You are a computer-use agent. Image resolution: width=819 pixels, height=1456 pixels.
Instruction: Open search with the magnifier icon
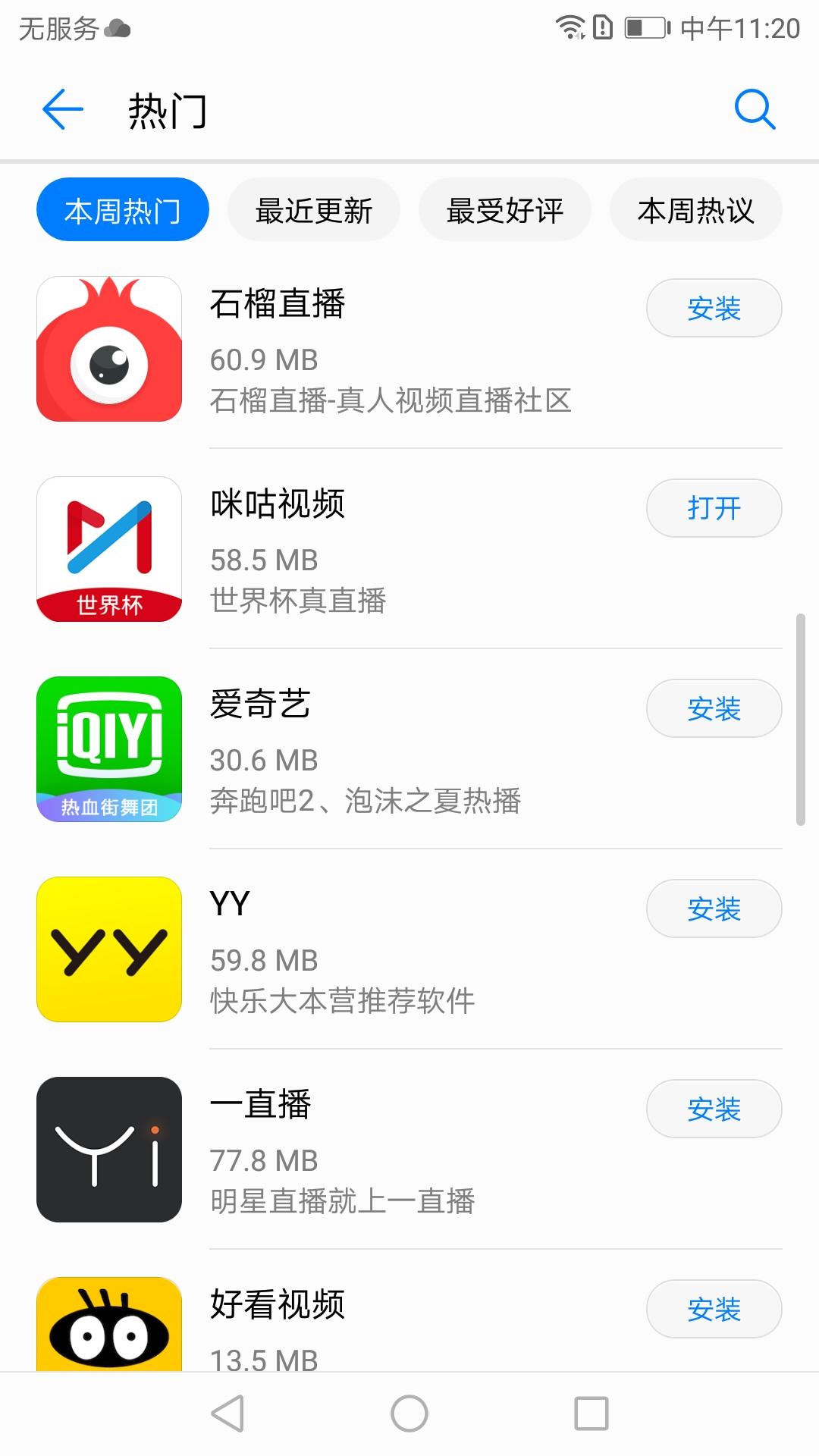click(x=755, y=110)
